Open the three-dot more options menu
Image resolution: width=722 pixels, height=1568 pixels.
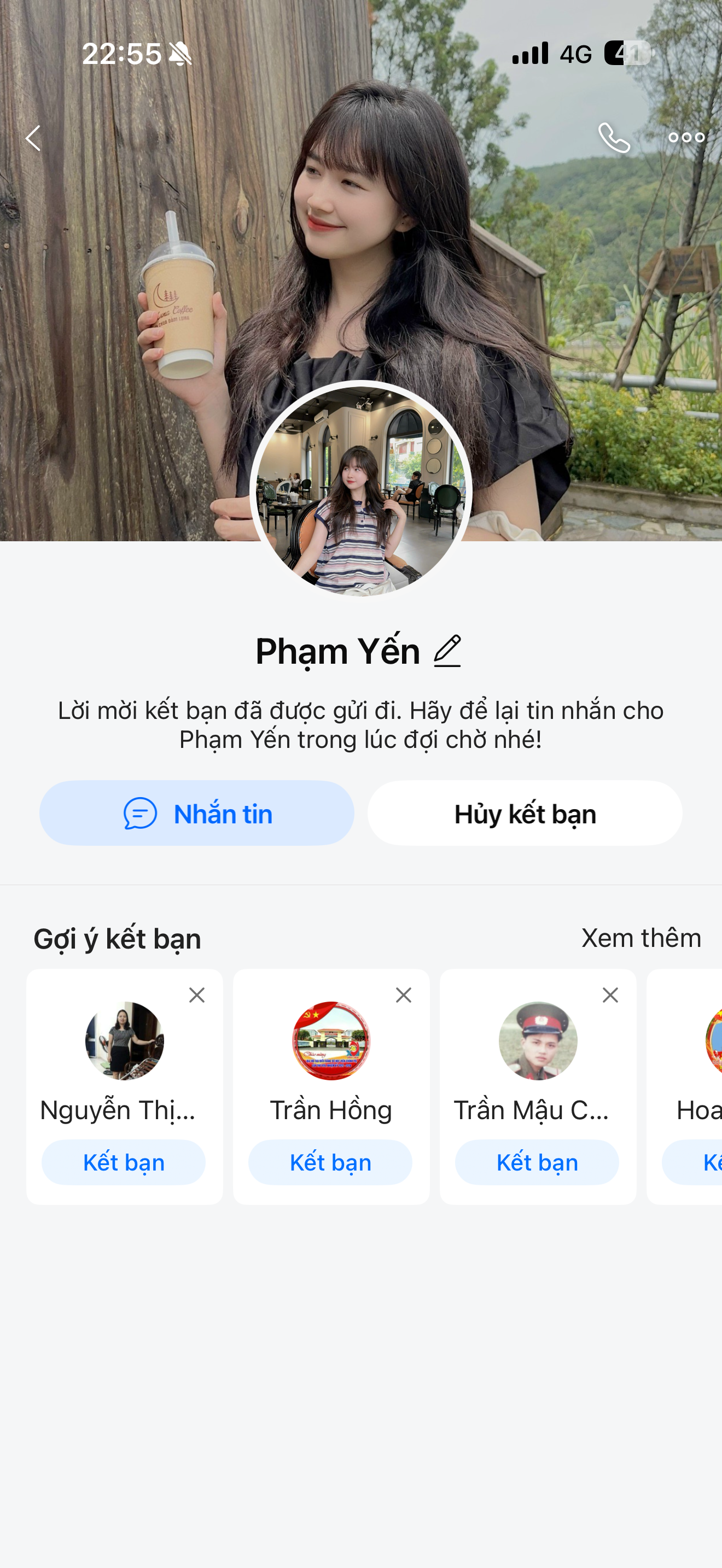[686, 138]
